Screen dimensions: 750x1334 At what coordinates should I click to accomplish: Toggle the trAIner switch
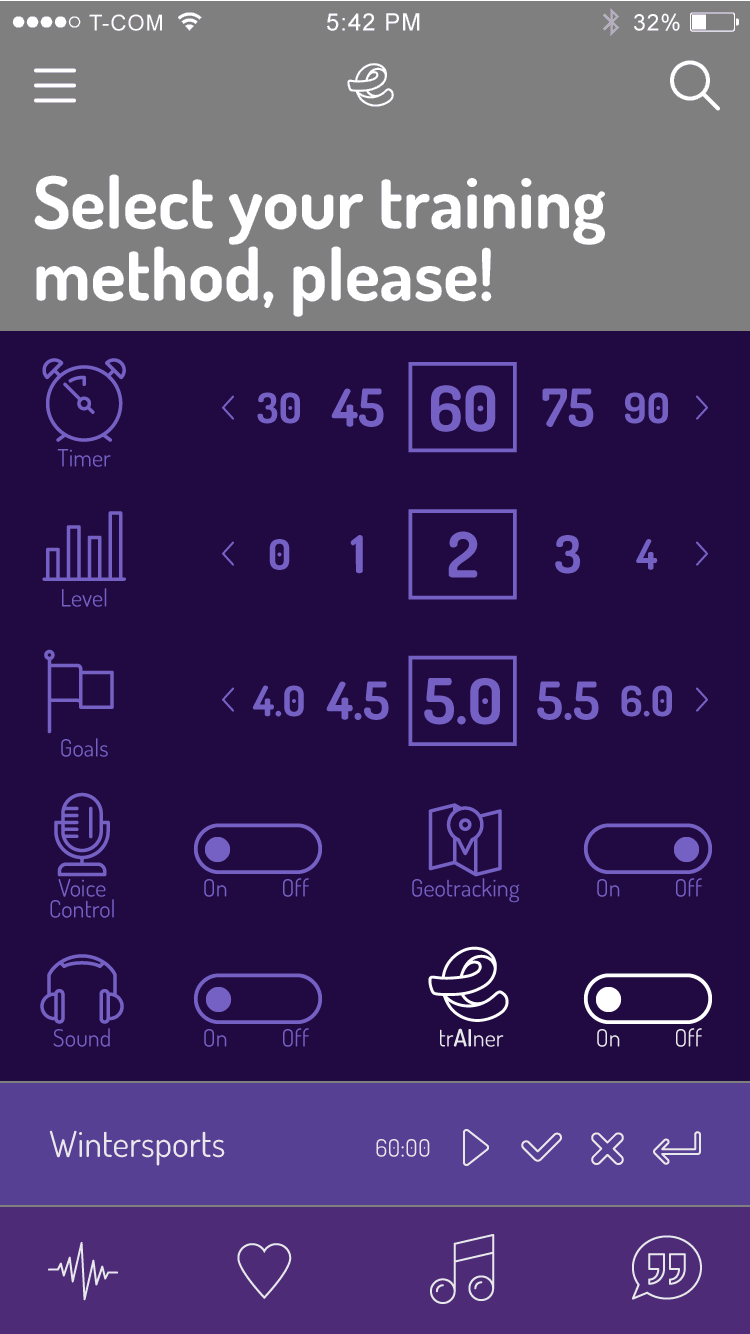(x=648, y=999)
